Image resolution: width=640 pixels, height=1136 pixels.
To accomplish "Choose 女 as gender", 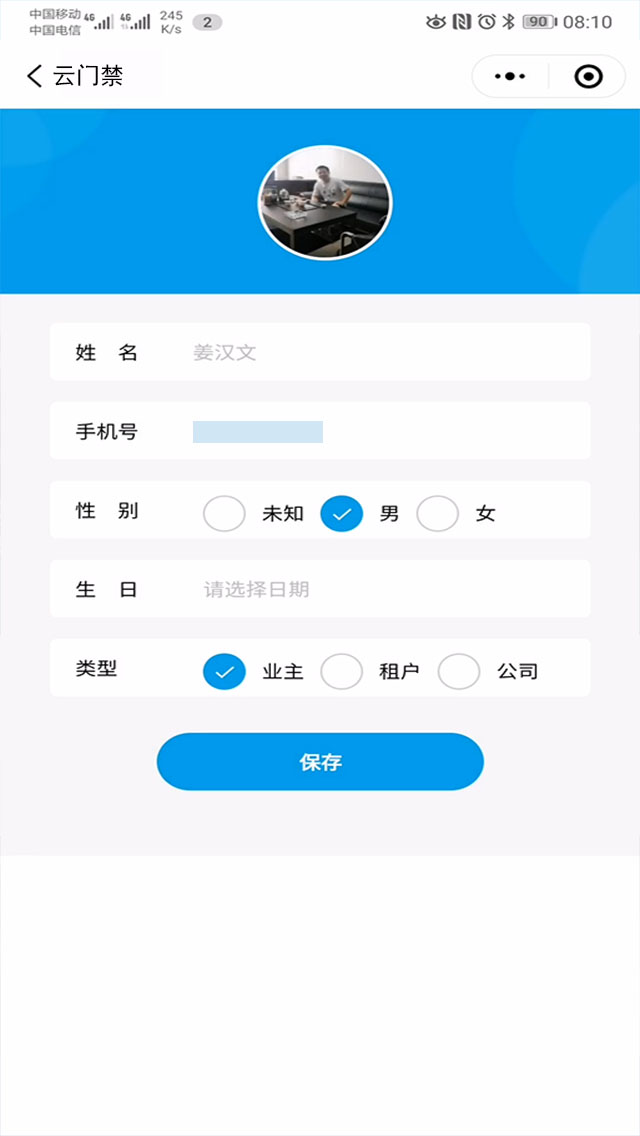I will (x=438, y=513).
